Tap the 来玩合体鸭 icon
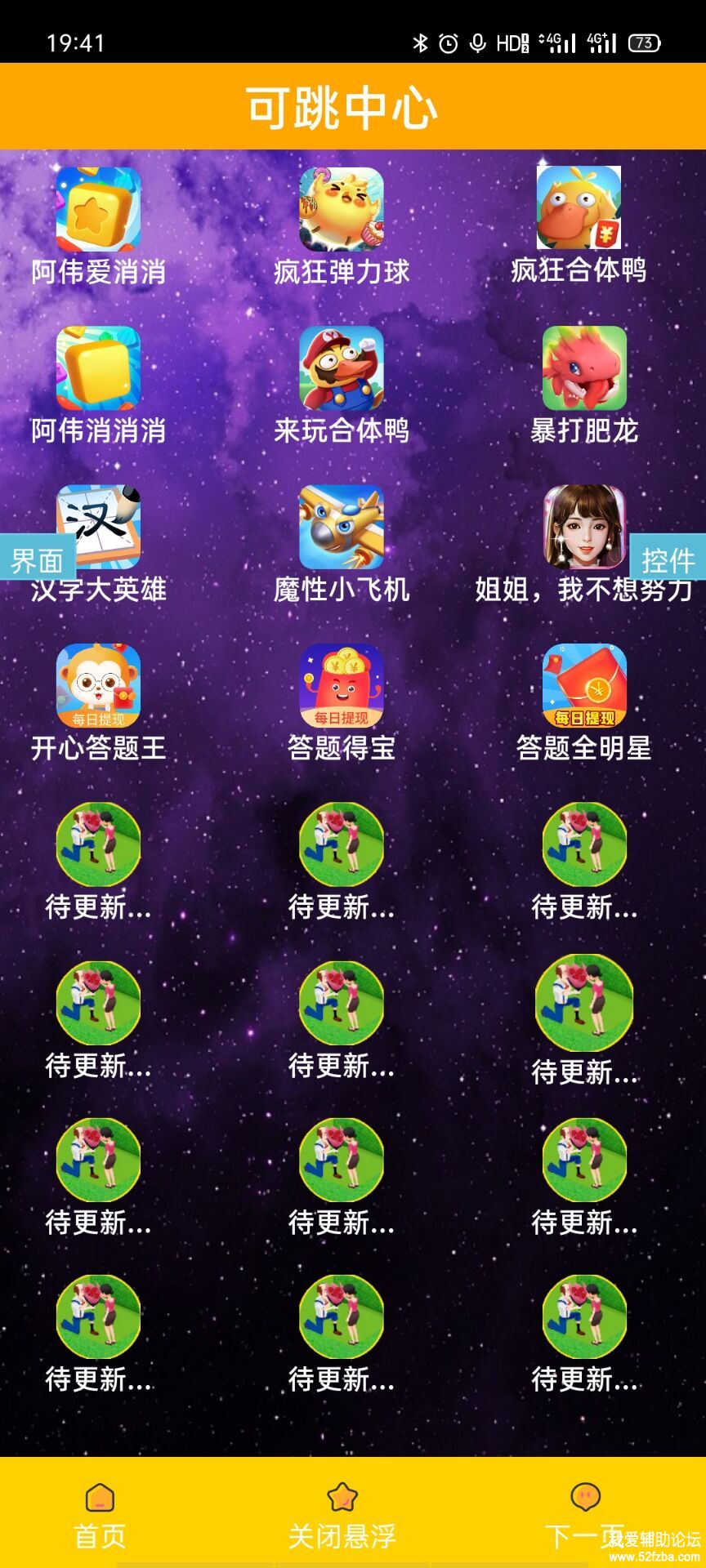Viewport: 706px width, 1568px height. (341, 369)
